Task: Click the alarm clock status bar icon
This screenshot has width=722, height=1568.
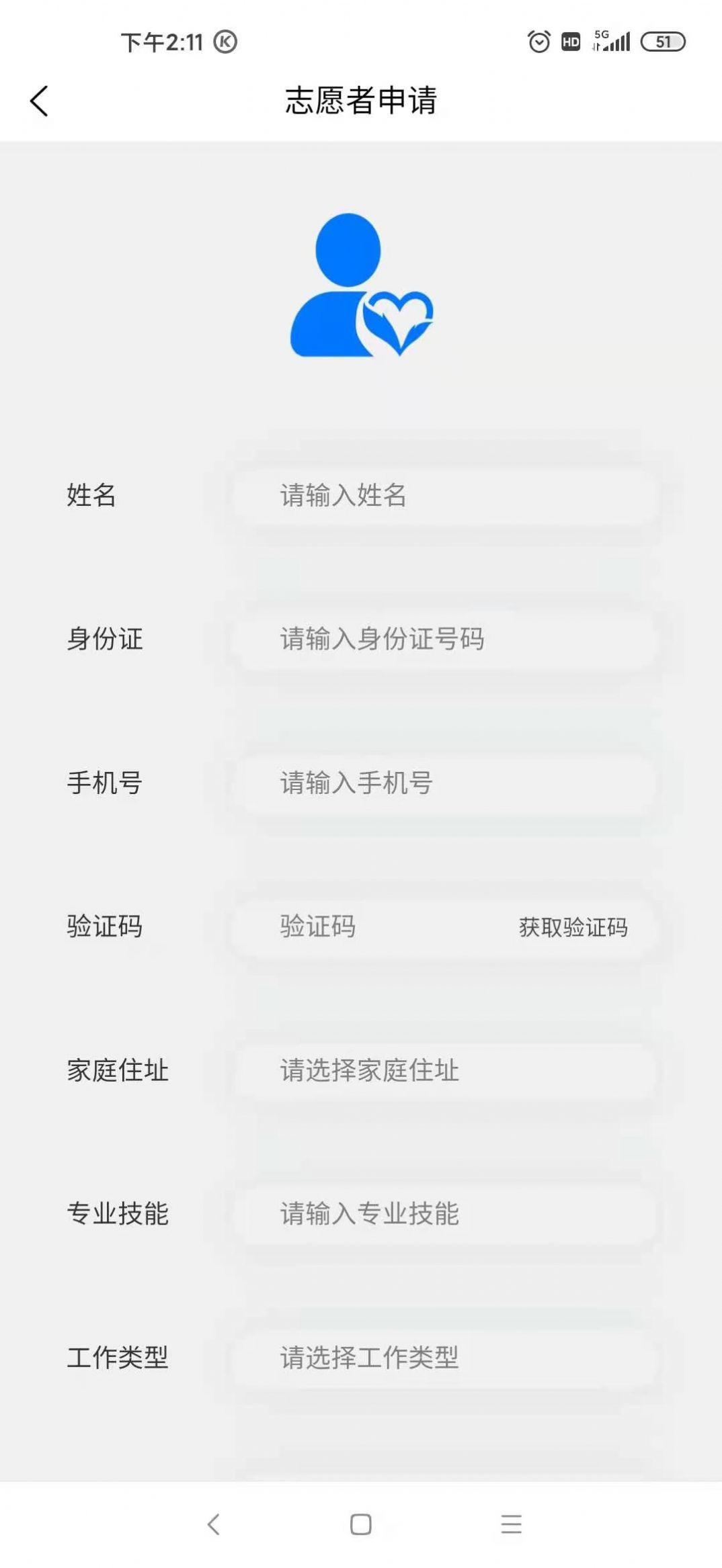Action: (538, 42)
